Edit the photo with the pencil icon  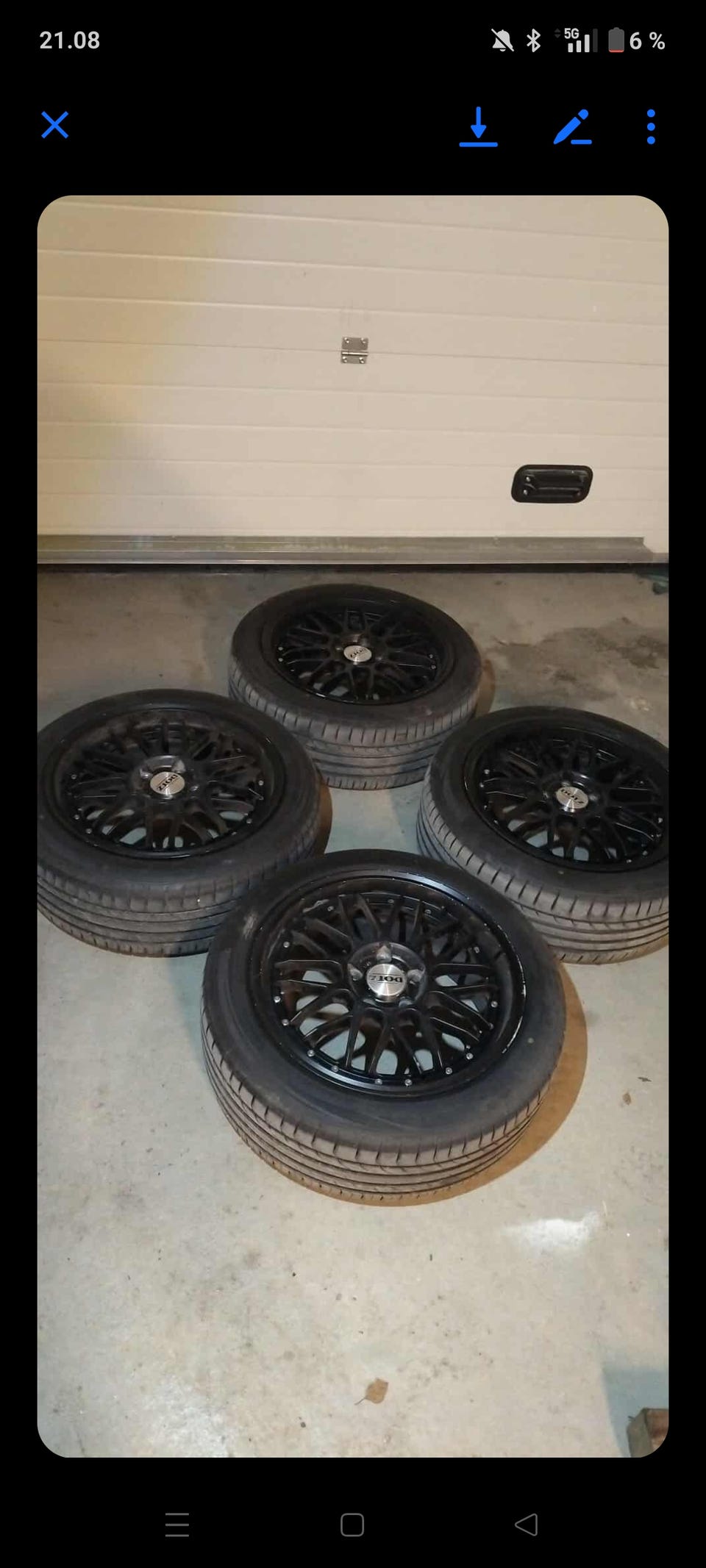click(x=572, y=126)
